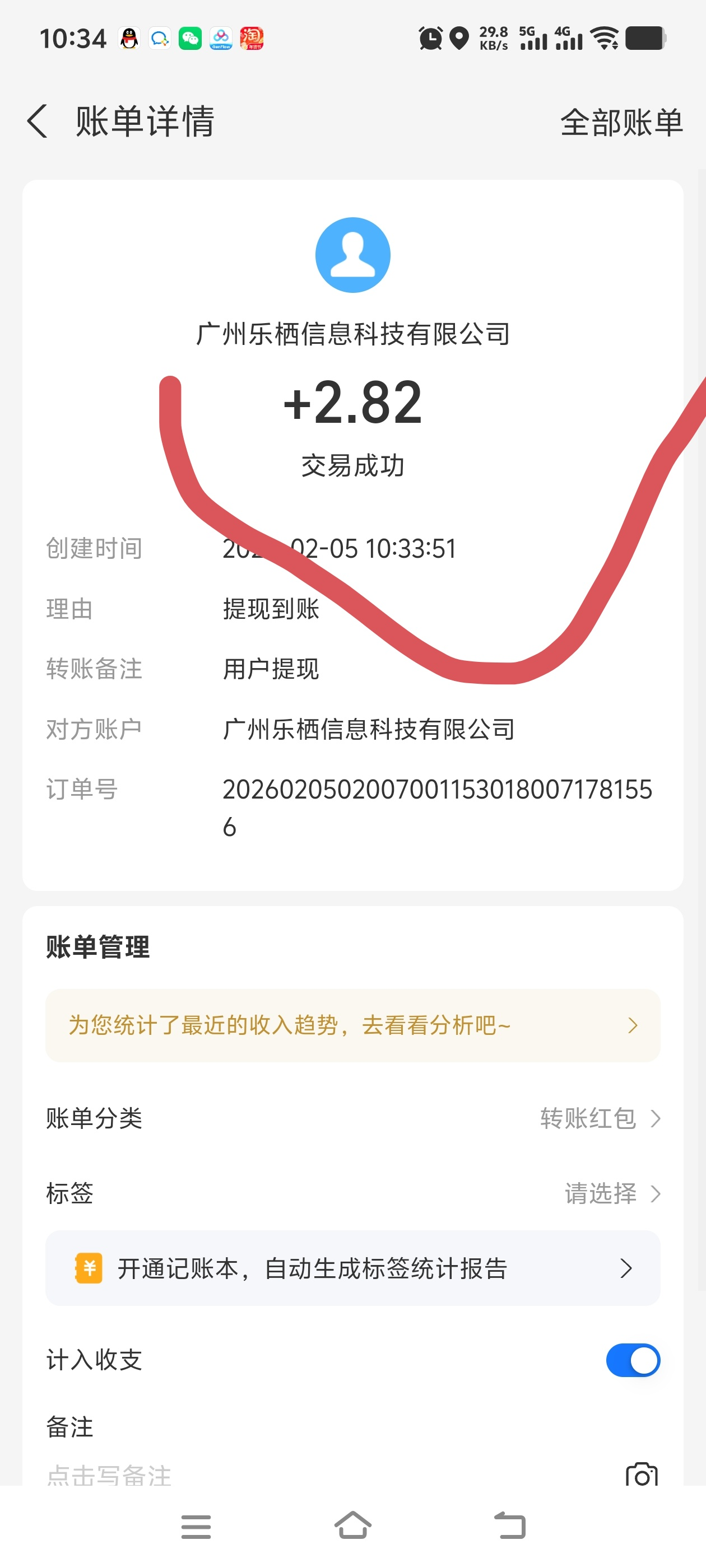This screenshot has width=706, height=1568.
Task: Tap the company avatar at the top
Action: tap(352, 254)
